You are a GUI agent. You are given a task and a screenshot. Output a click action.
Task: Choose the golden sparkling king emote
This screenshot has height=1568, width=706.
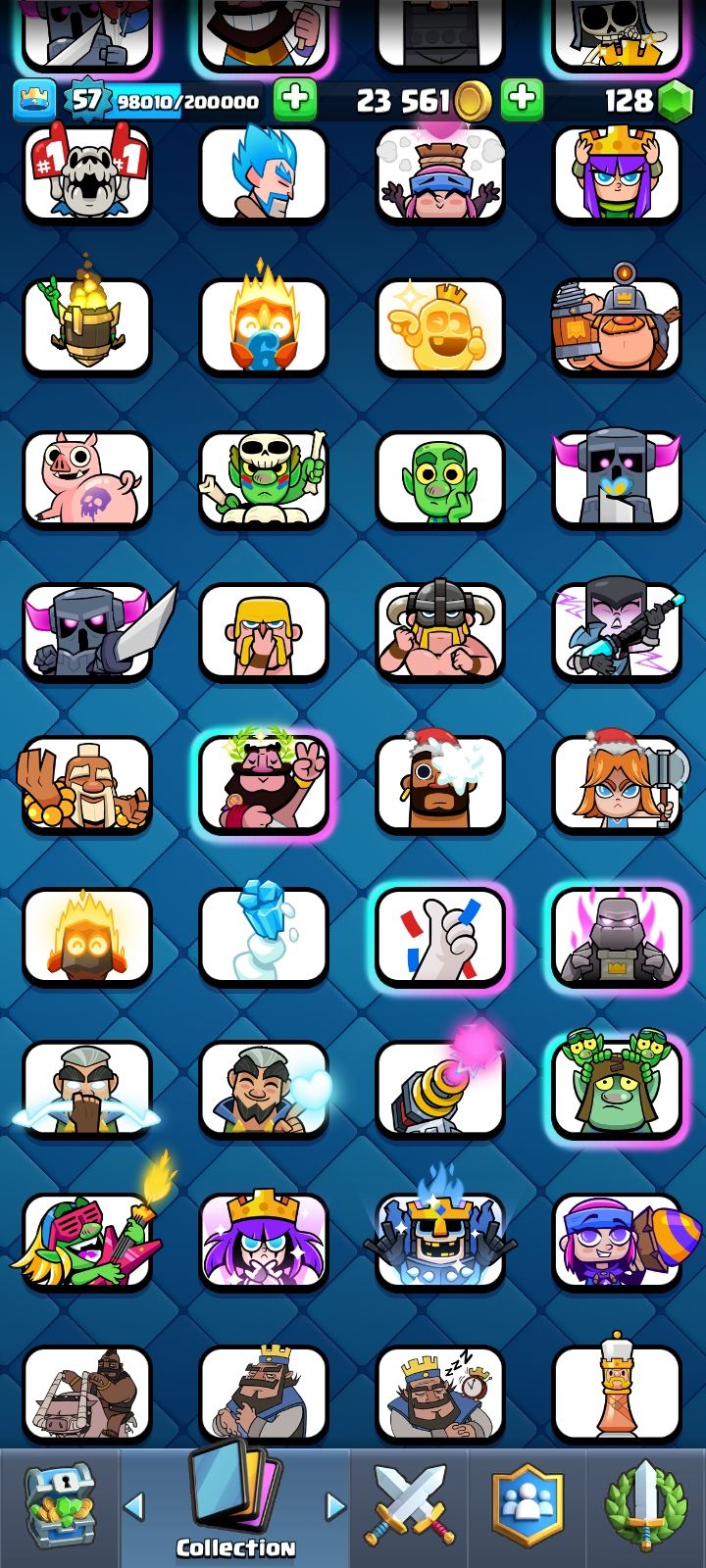coord(440,327)
